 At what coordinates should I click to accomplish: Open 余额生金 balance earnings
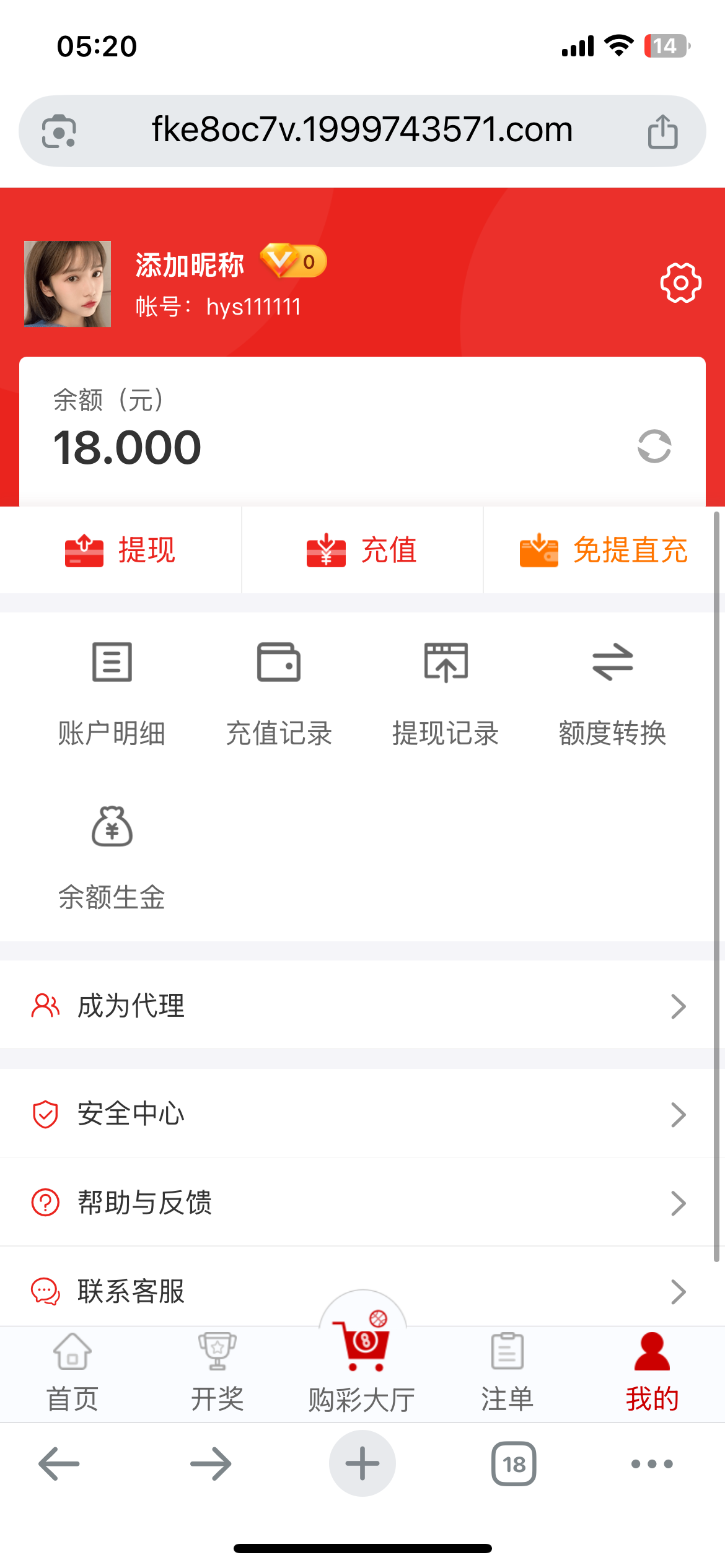pos(112,858)
